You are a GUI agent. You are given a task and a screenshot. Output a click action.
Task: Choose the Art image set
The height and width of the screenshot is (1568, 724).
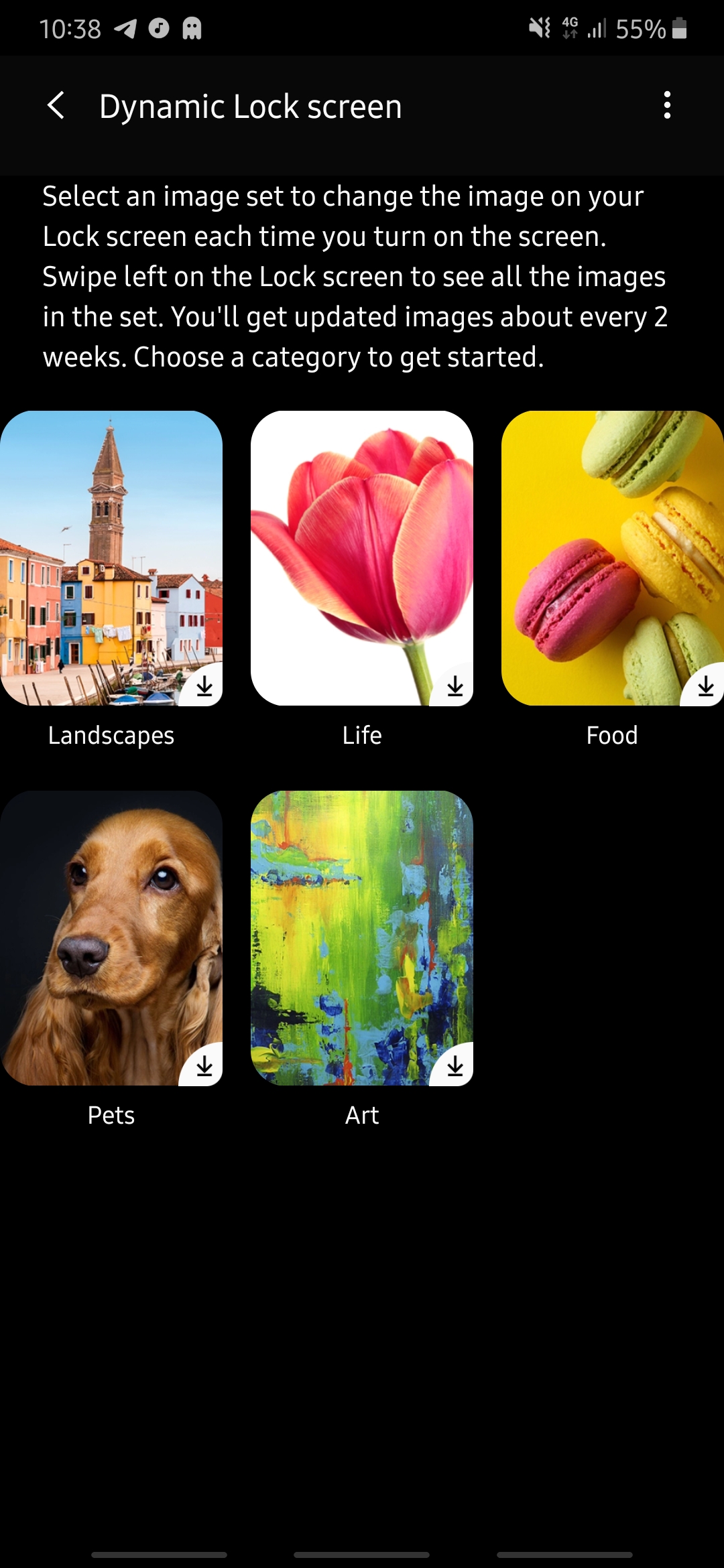(x=362, y=937)
